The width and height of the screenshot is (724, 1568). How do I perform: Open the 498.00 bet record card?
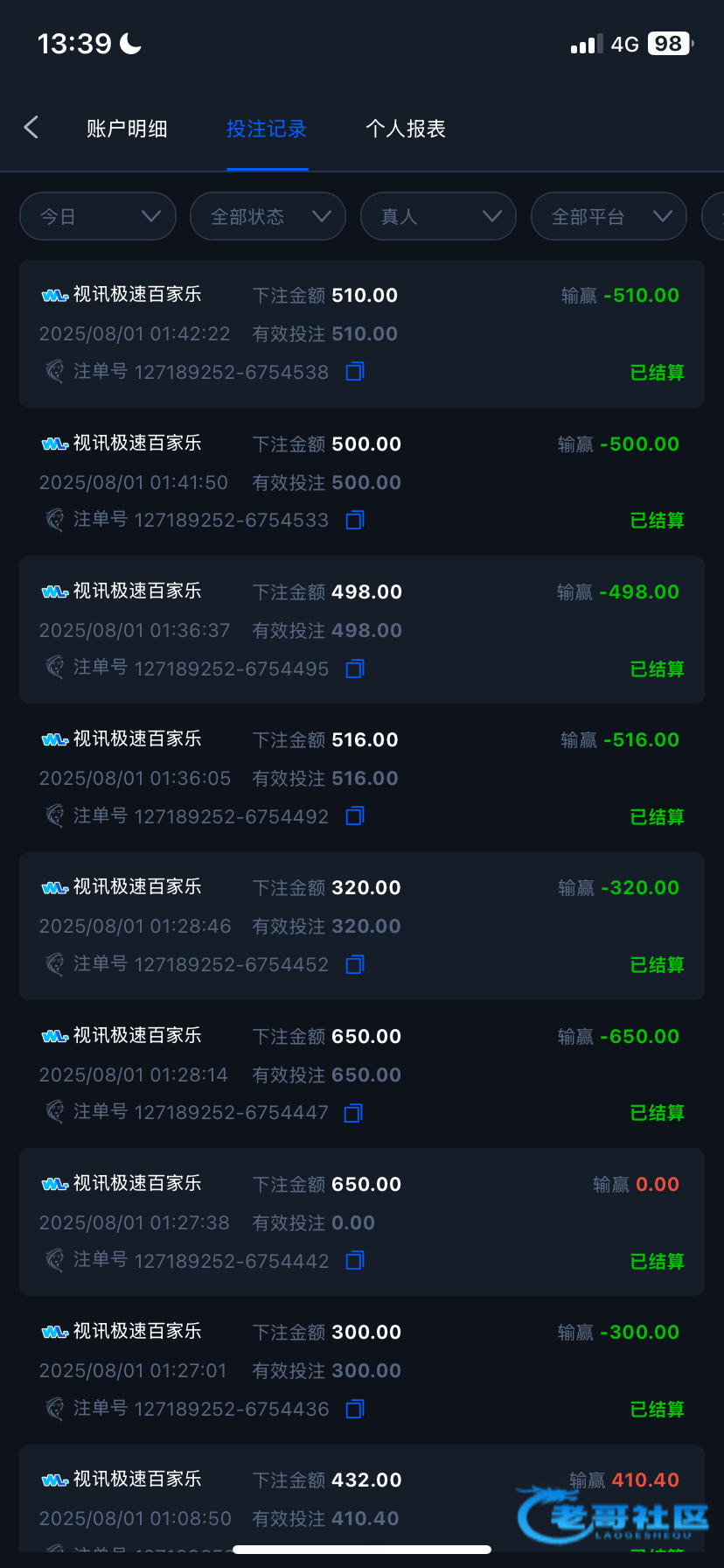pyautogui.click(x=362, y=629)
